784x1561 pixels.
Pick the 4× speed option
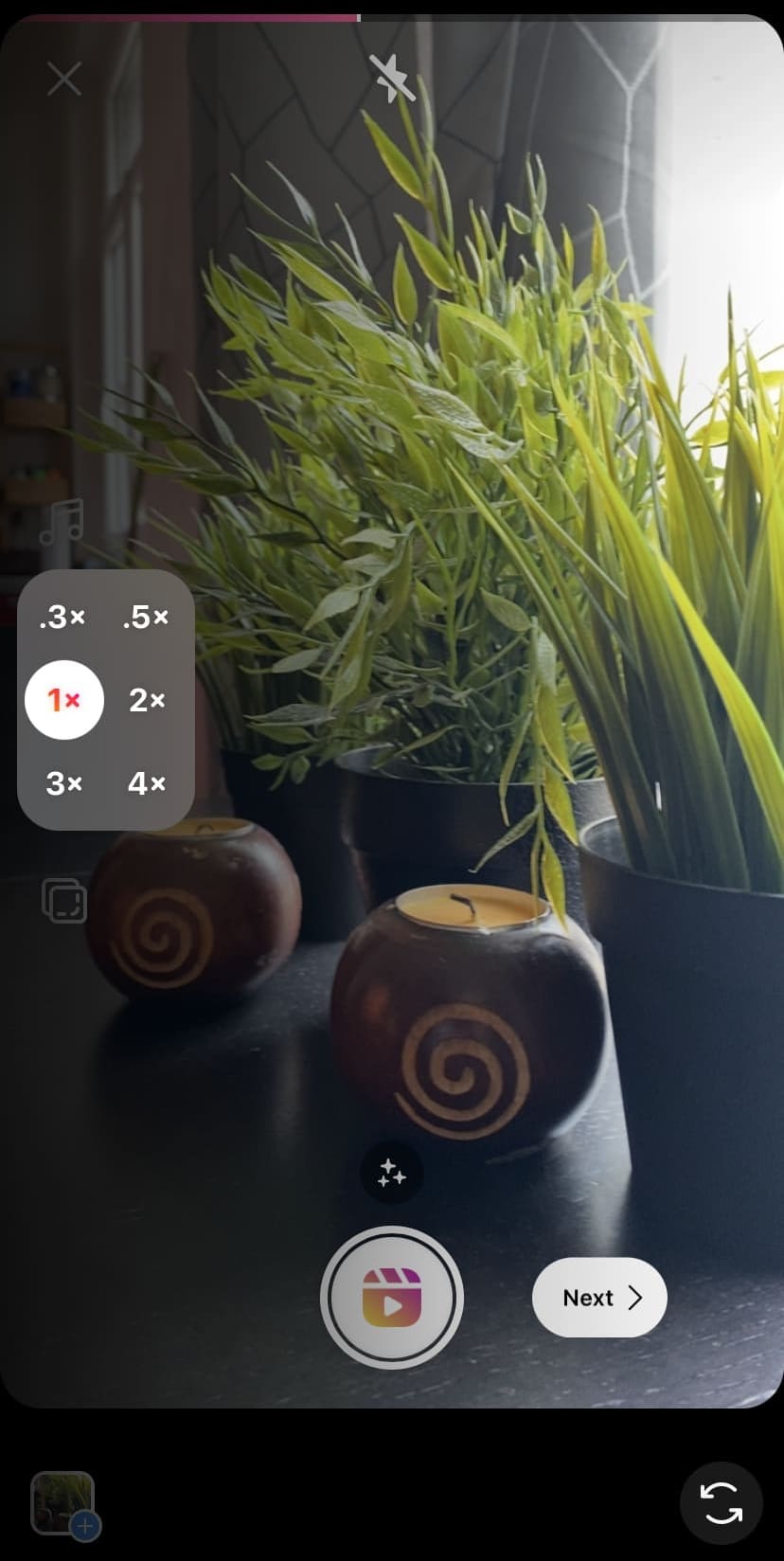tap(147, 783)
